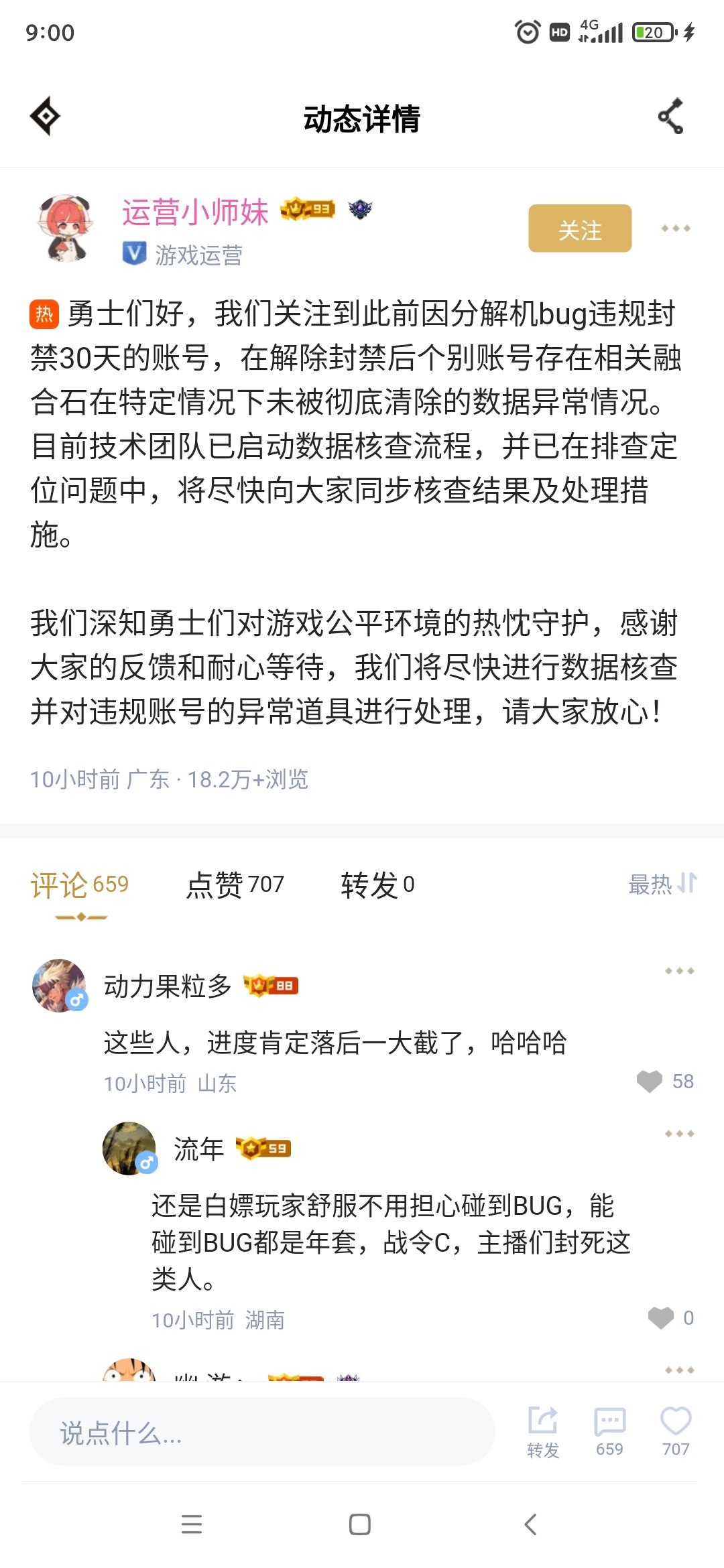Screen dimensions: 724x1568
Task: Tap the 说点什么 comment input field
Action: pyautogui.click(x=262, y=1432)
